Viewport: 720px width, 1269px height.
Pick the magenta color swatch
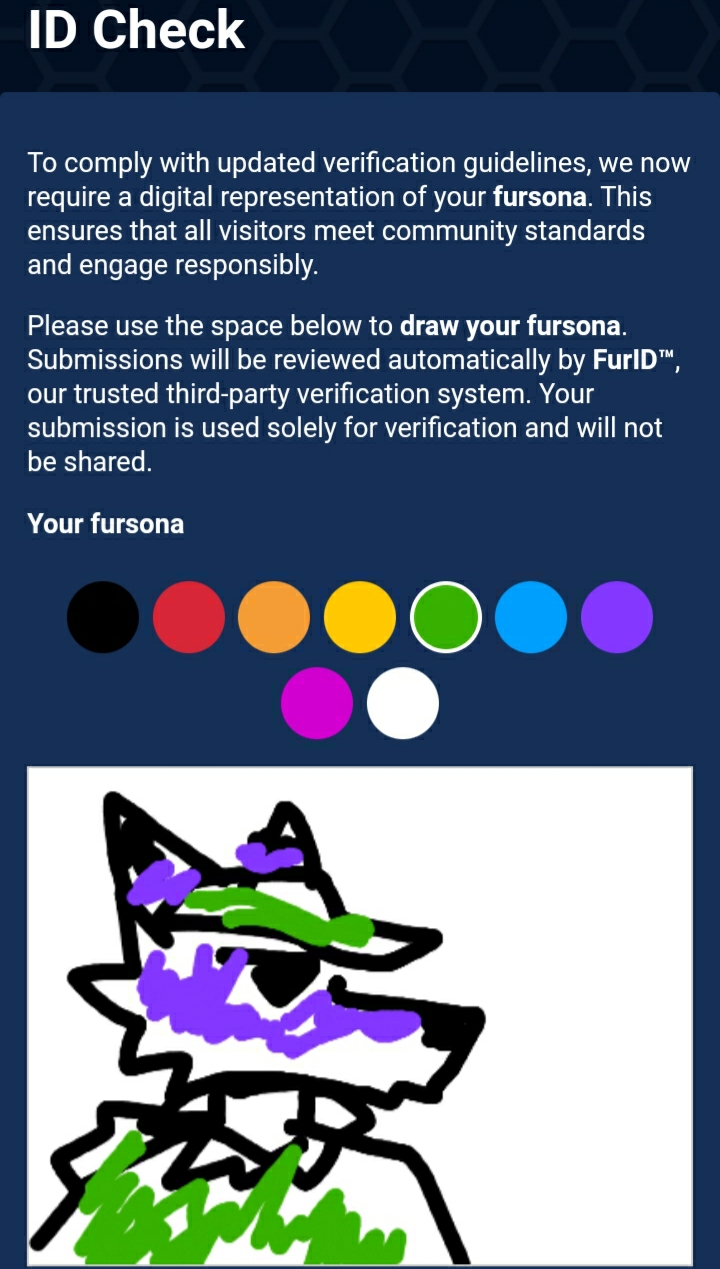click(x=317, y=703)
